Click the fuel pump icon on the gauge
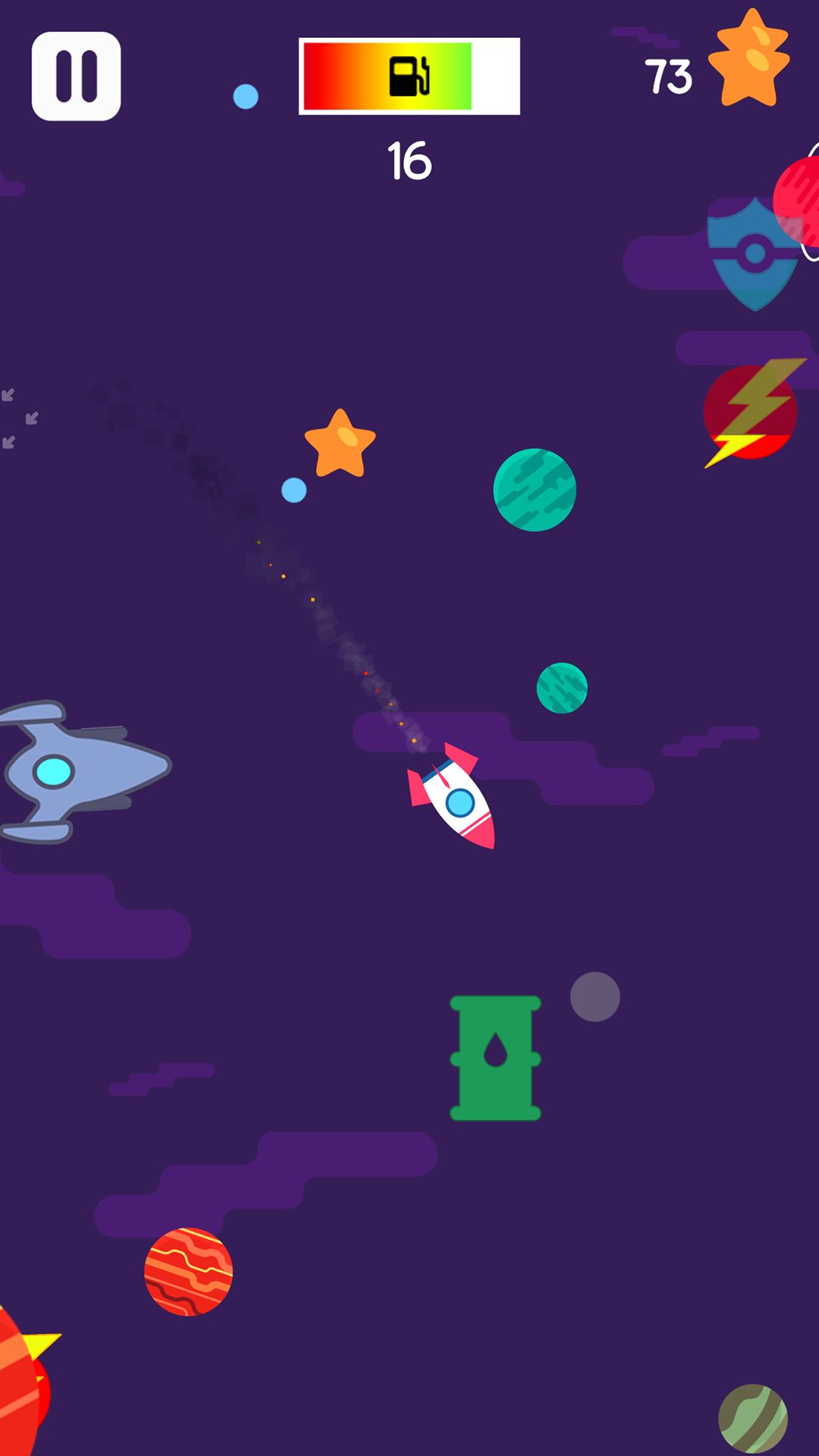The image size is (819, 1456). click(x=409, y=76)
